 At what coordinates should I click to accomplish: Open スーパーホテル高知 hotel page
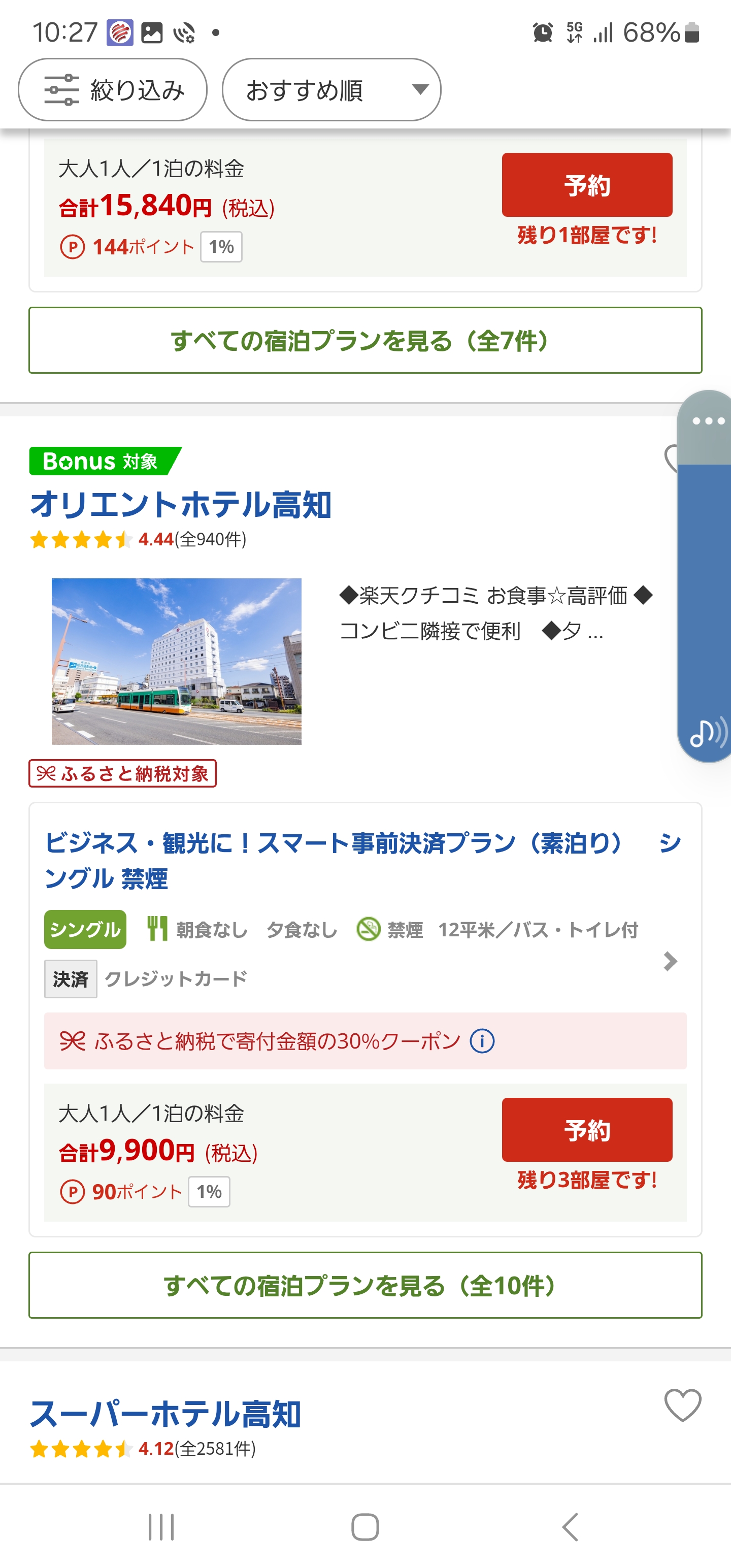pos(165,1414)
